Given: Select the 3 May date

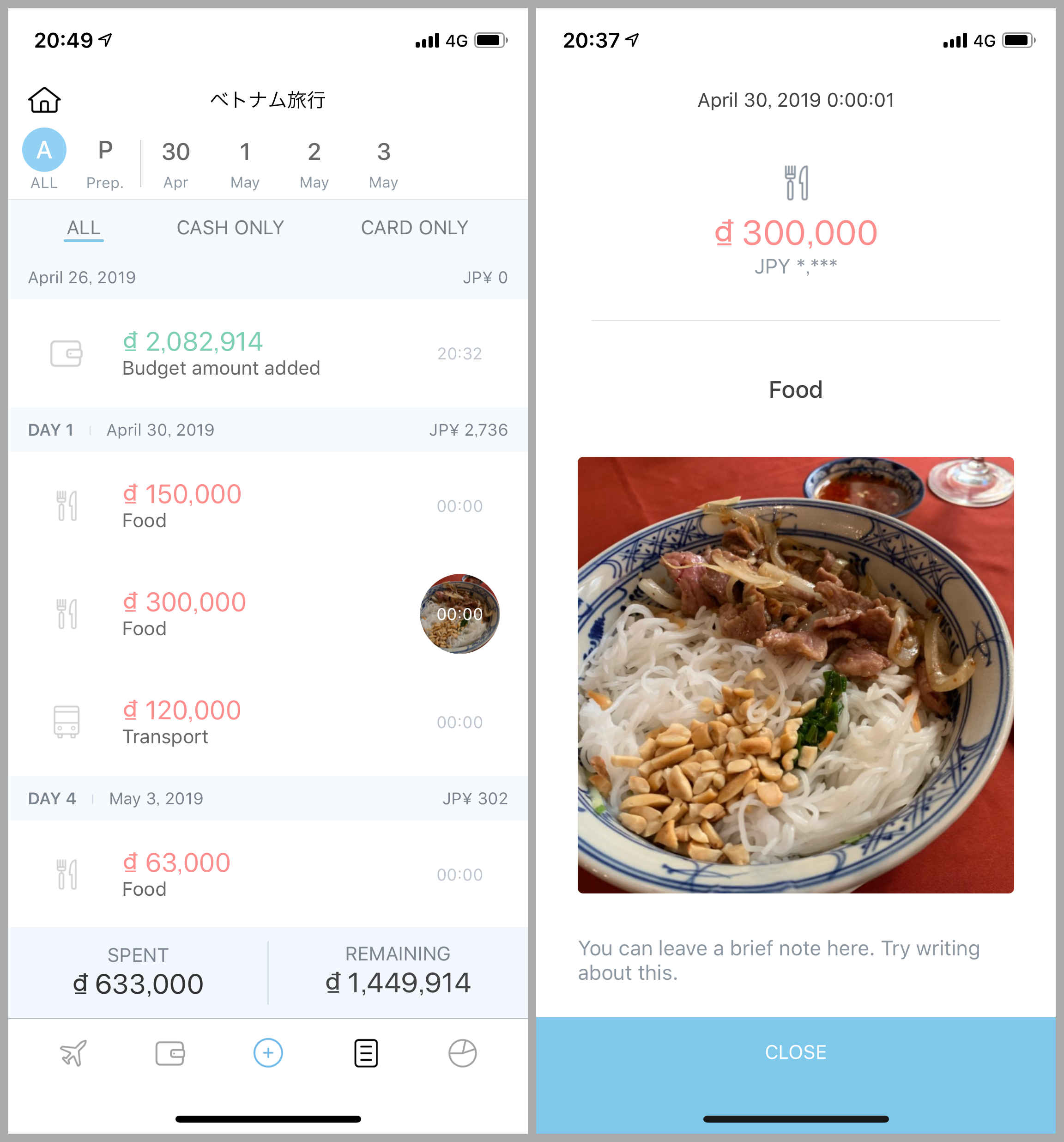Looking at the screenshot, I should (383, 163).
